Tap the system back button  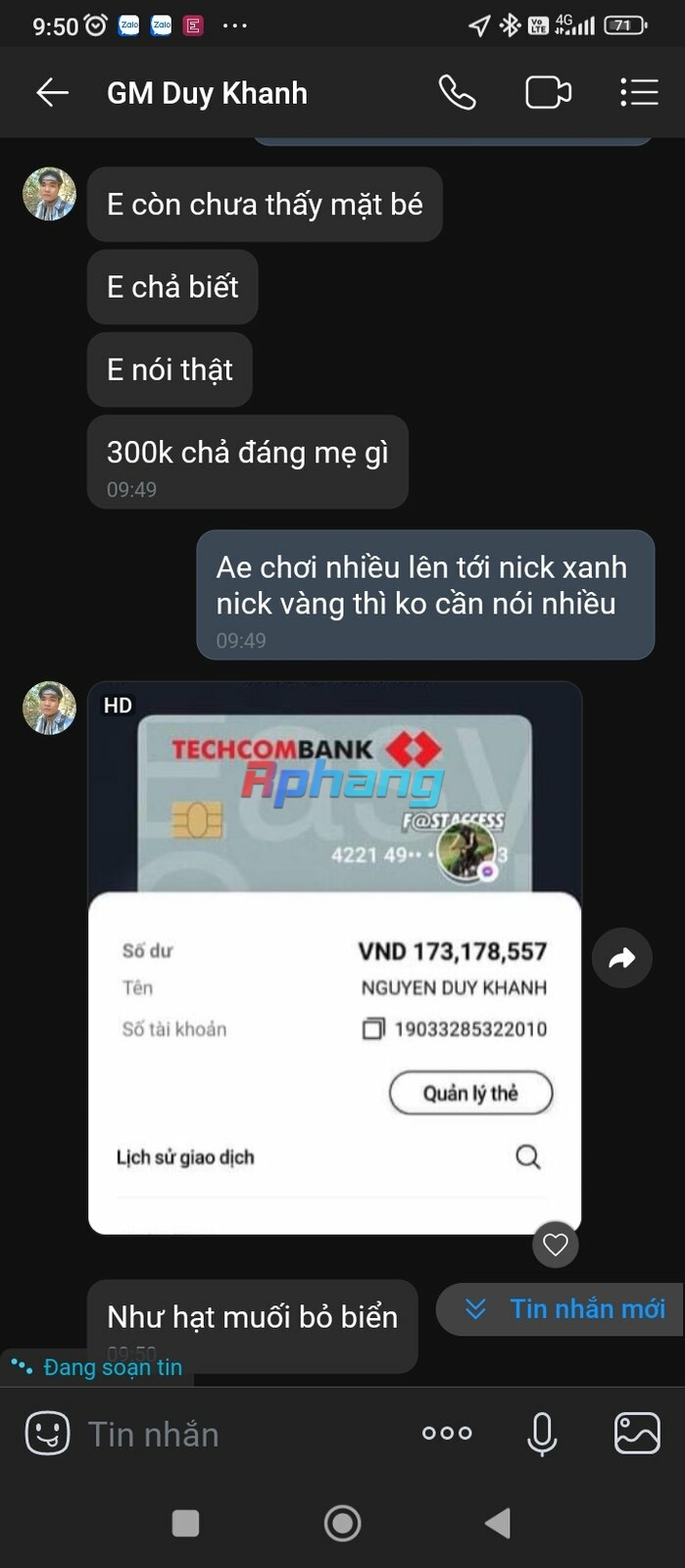(498, 1523)
